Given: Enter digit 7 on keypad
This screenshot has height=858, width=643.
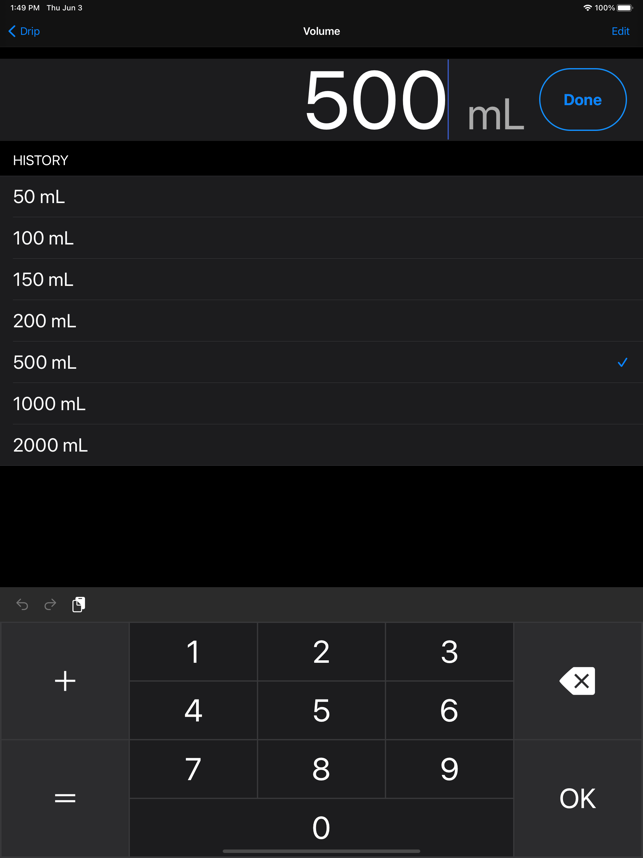Looking at the screenshot, I should coord(193,769).
